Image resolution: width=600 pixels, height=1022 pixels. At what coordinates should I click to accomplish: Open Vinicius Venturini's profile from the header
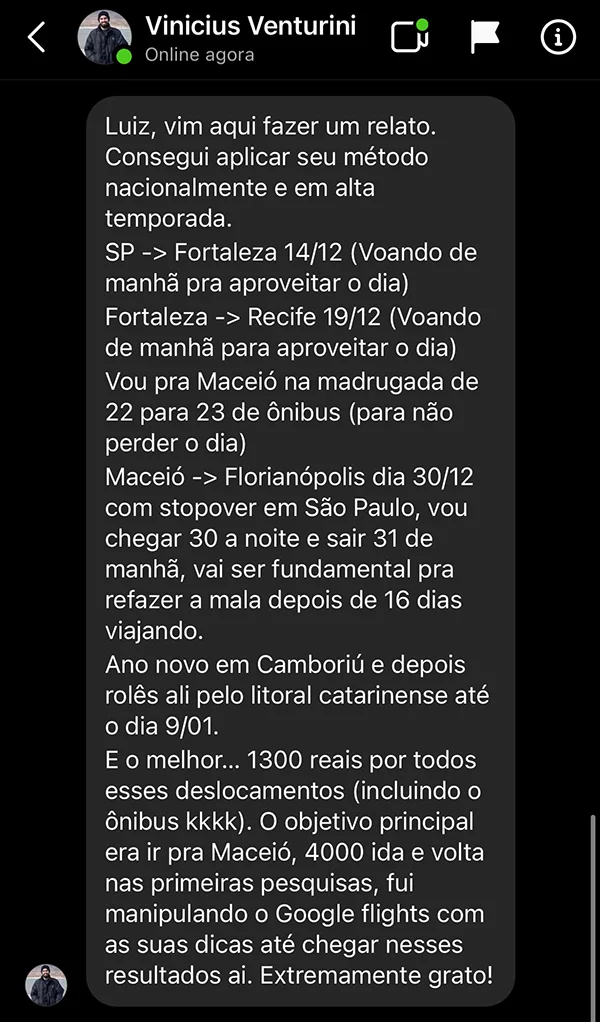(250, 26)
